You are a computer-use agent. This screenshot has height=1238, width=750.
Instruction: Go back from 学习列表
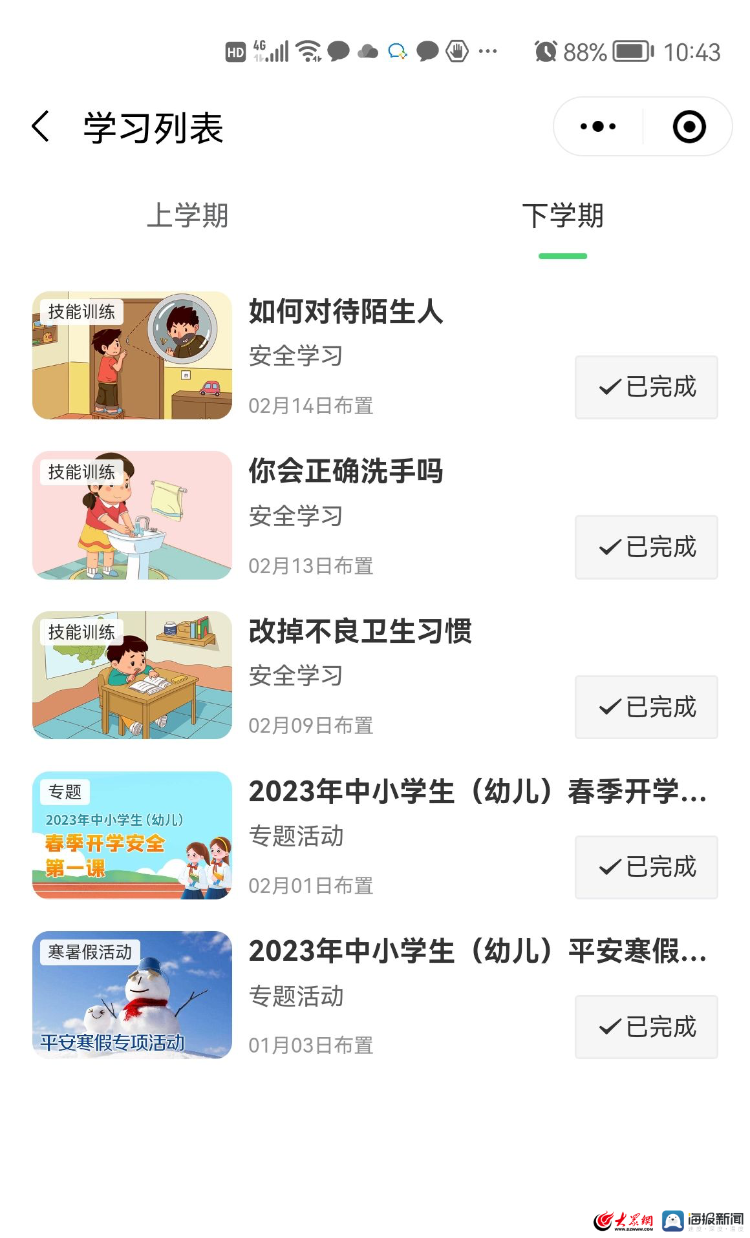pyautogui.click(x=40, y=127)
